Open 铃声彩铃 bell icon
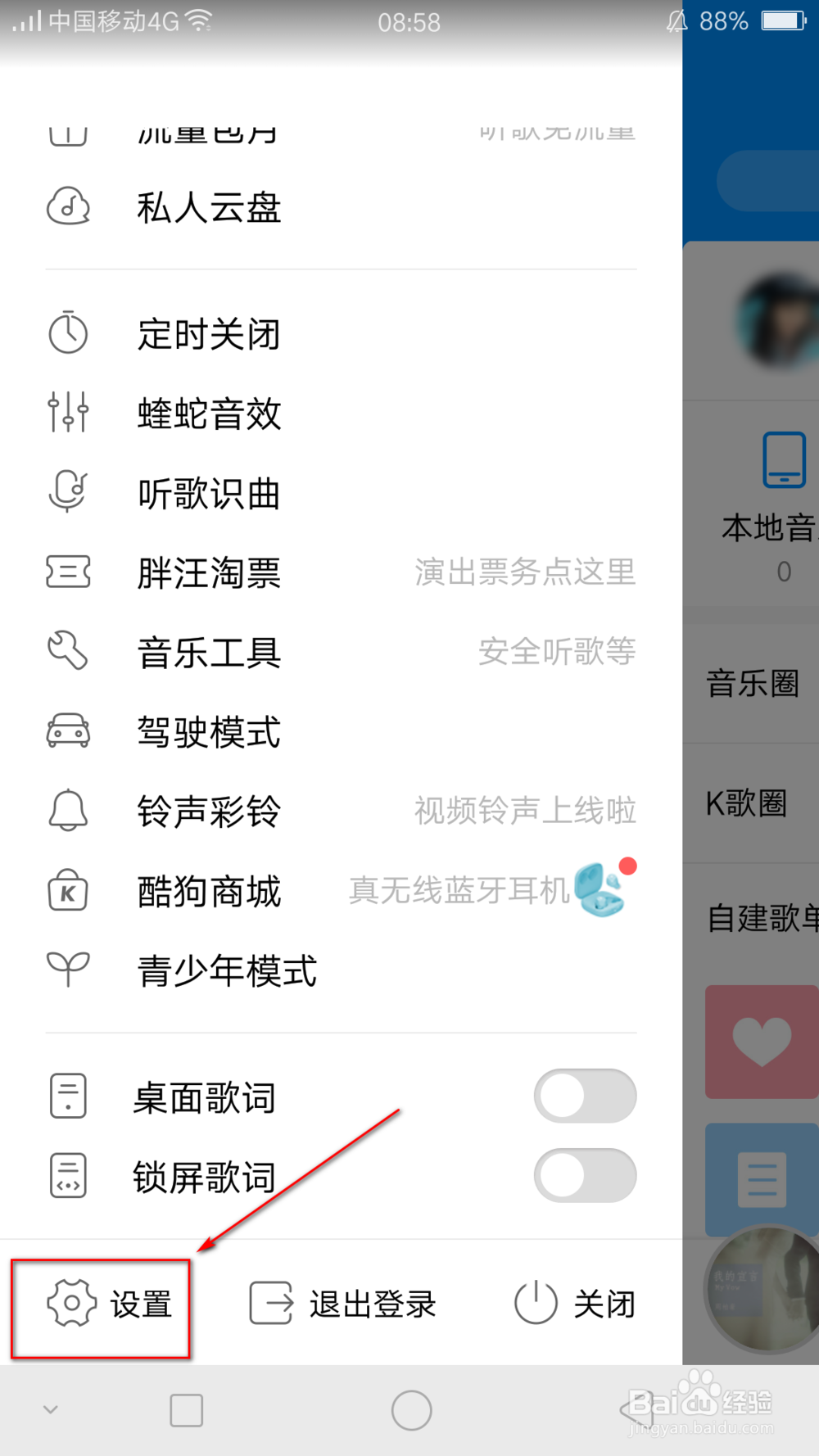 [x=68, y=810]
